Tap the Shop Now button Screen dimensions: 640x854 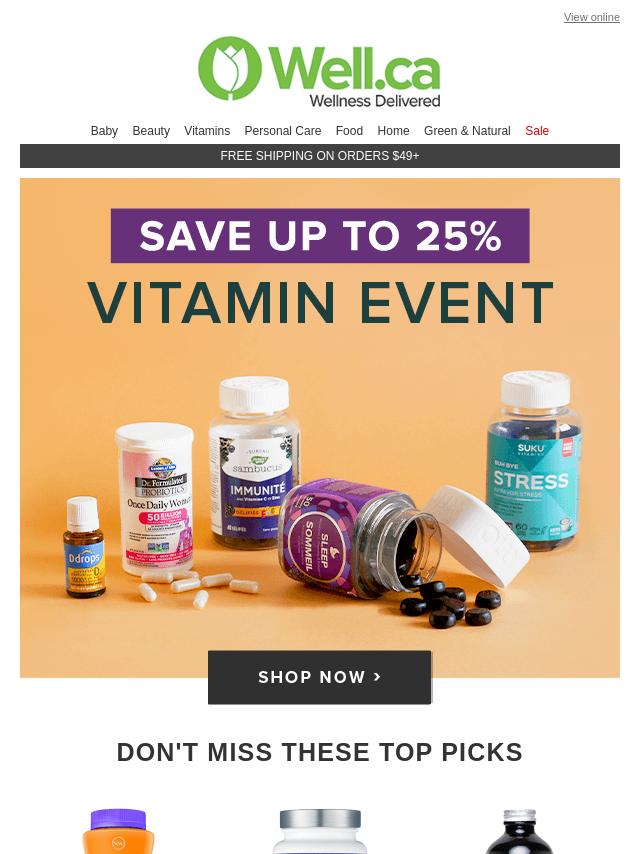pyautogui.click(x=319, y=677)
